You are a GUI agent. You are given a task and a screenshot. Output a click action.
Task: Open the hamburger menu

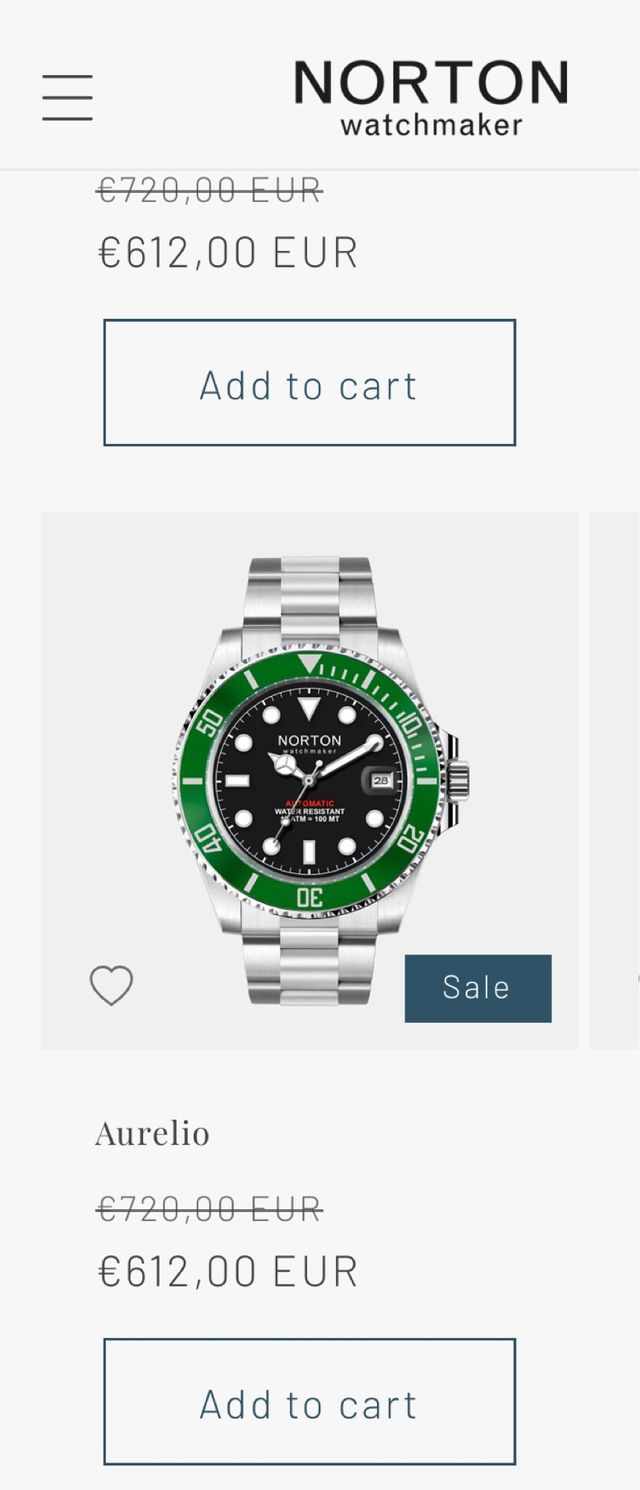[67, 97]
